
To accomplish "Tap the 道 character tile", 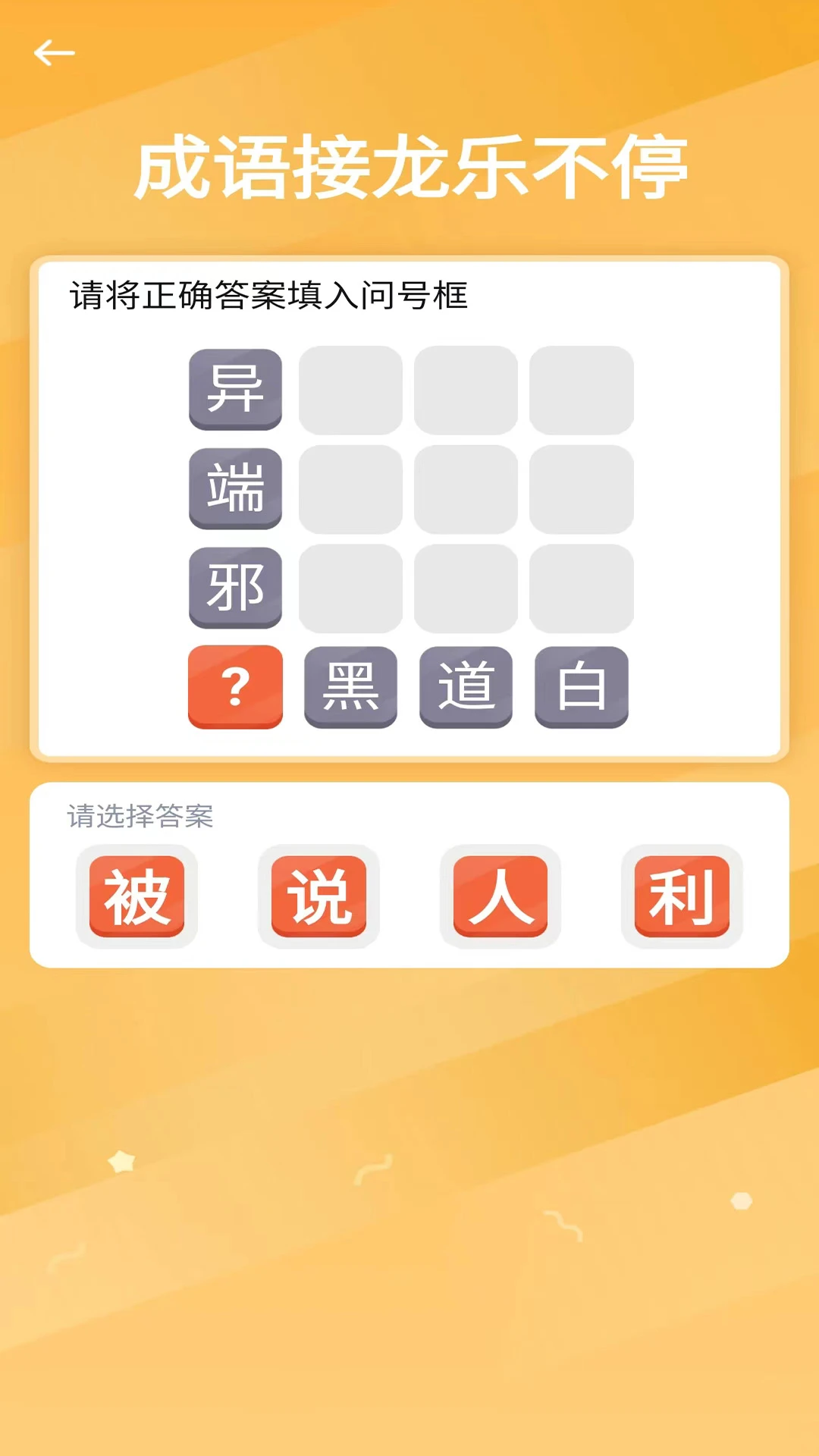I will click(x=466, y=687).
